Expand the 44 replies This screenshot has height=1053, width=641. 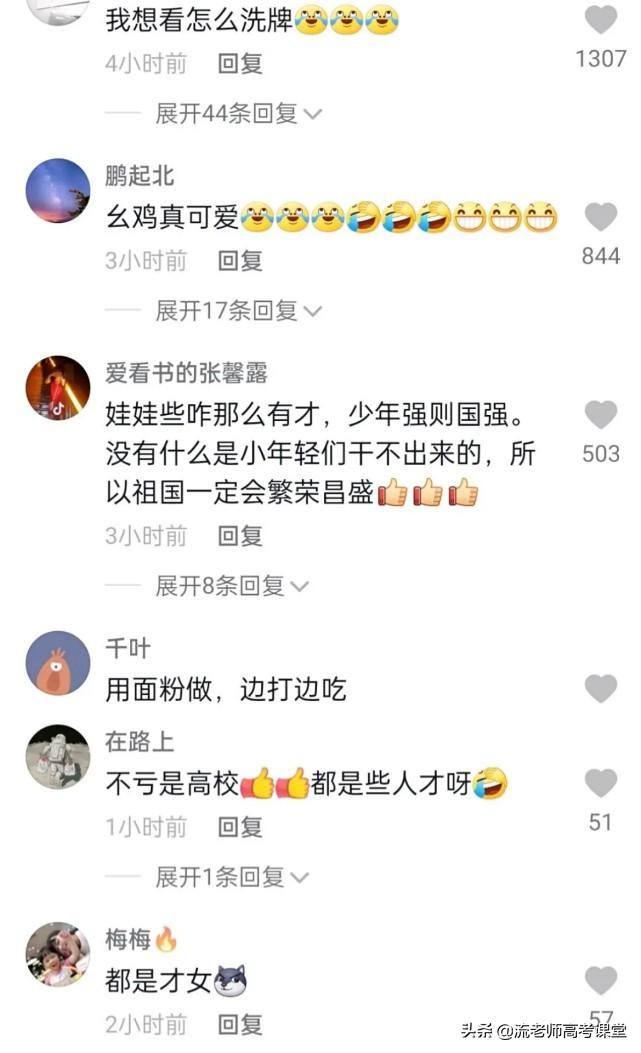(x=238, y=113)
